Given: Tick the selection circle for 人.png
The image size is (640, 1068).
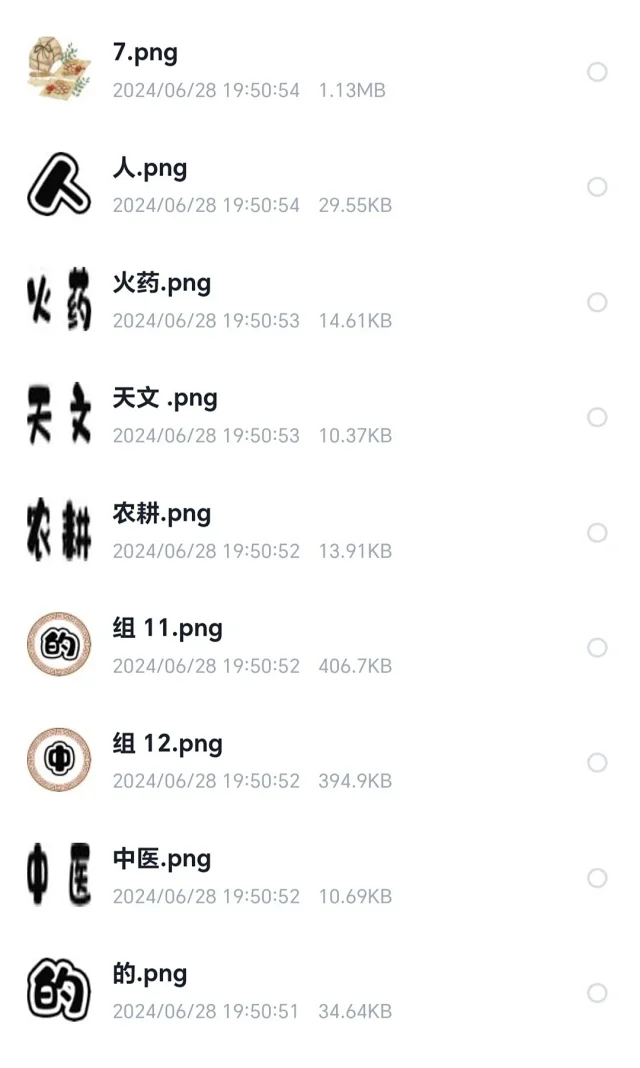Looking at the screenshot, I should pyautogui.click(x=597, y=187).
